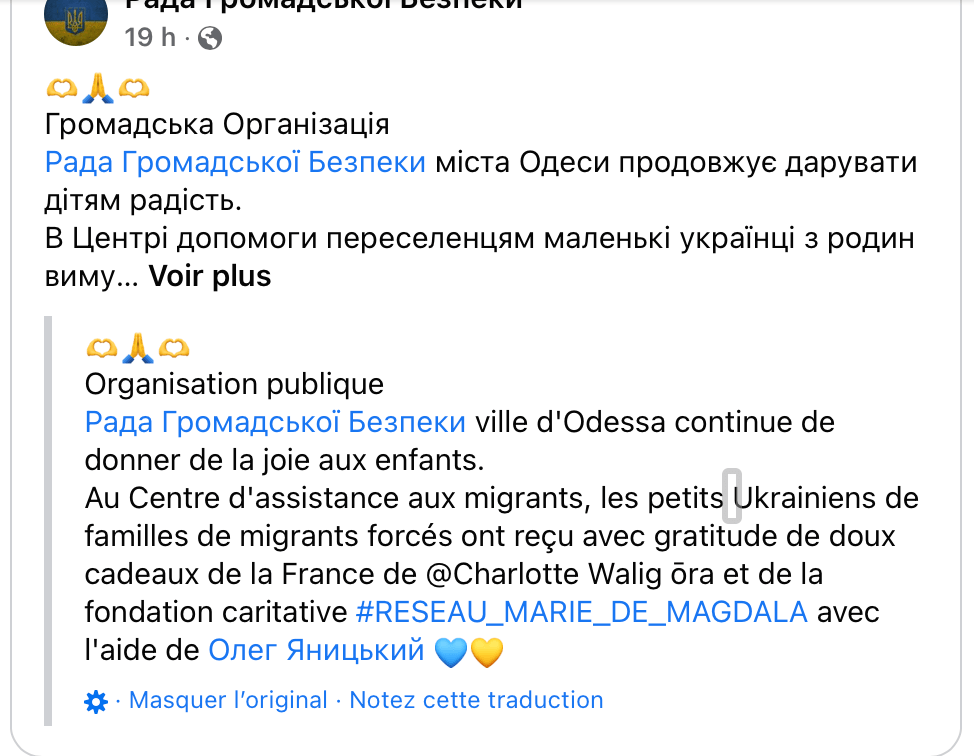The width and height of the screenshot is (974, 756).
Task: Open the Рада Громадської Безпеки link in the translation
Action: point(275,421)
